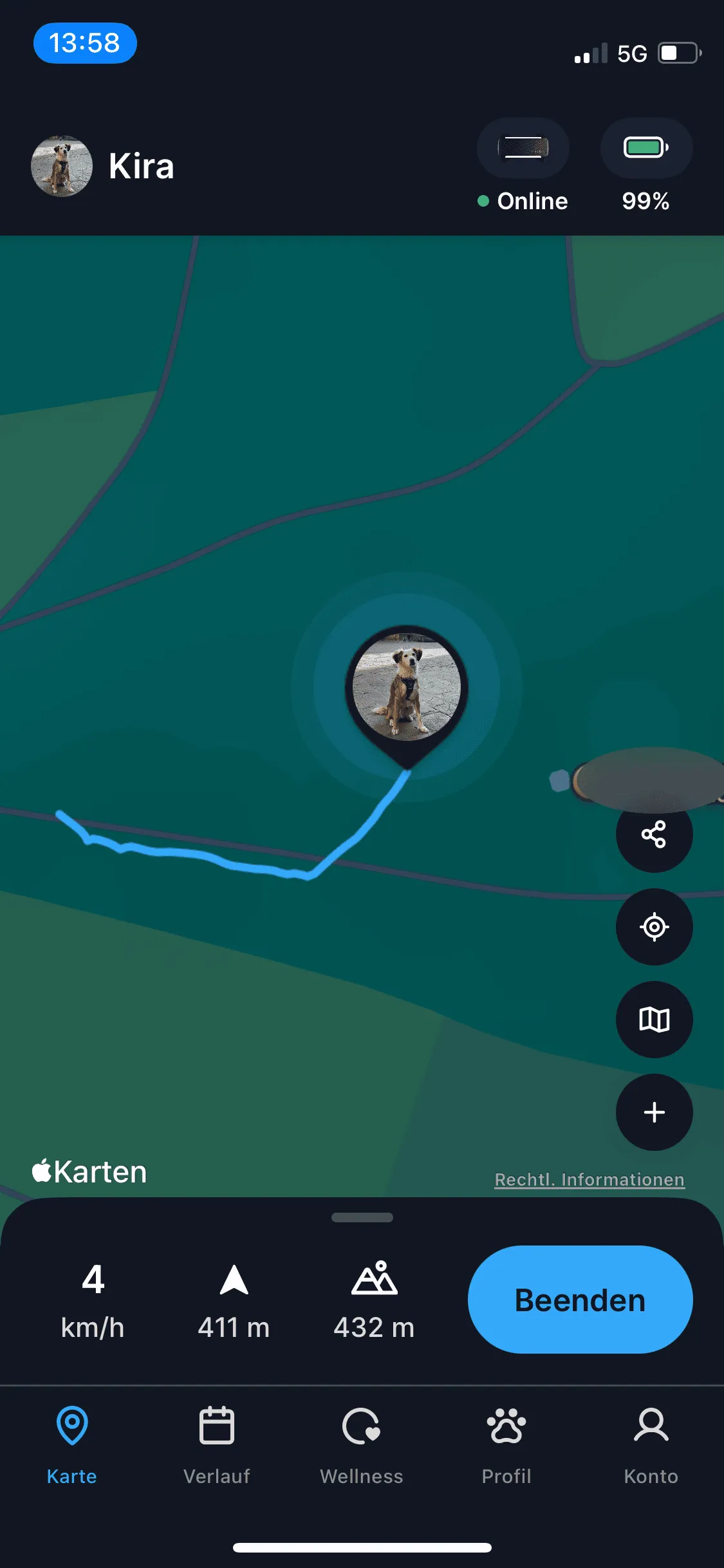Tap the tracker device icon above Online

tap(523, 148)
